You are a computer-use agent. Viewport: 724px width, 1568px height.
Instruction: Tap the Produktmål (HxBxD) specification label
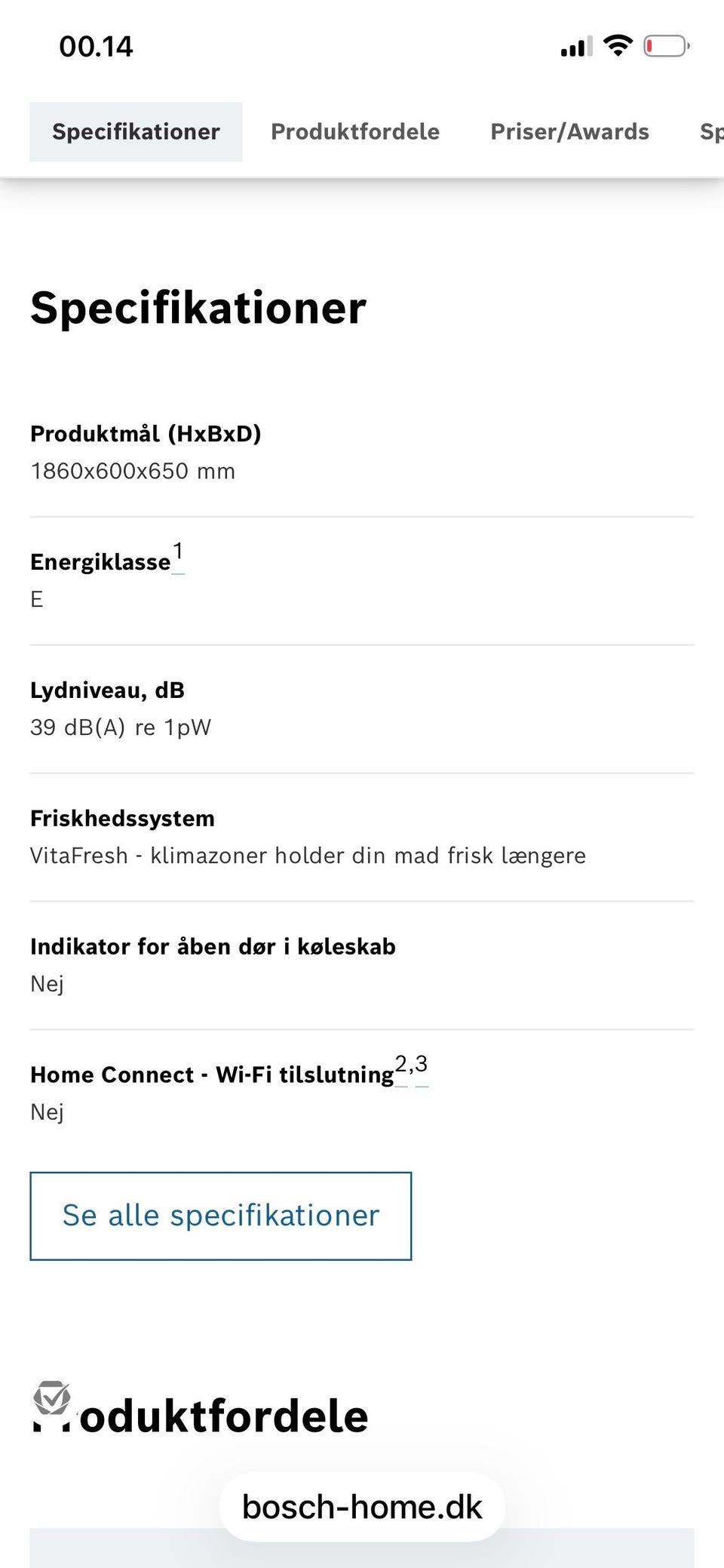coord(146,434)
